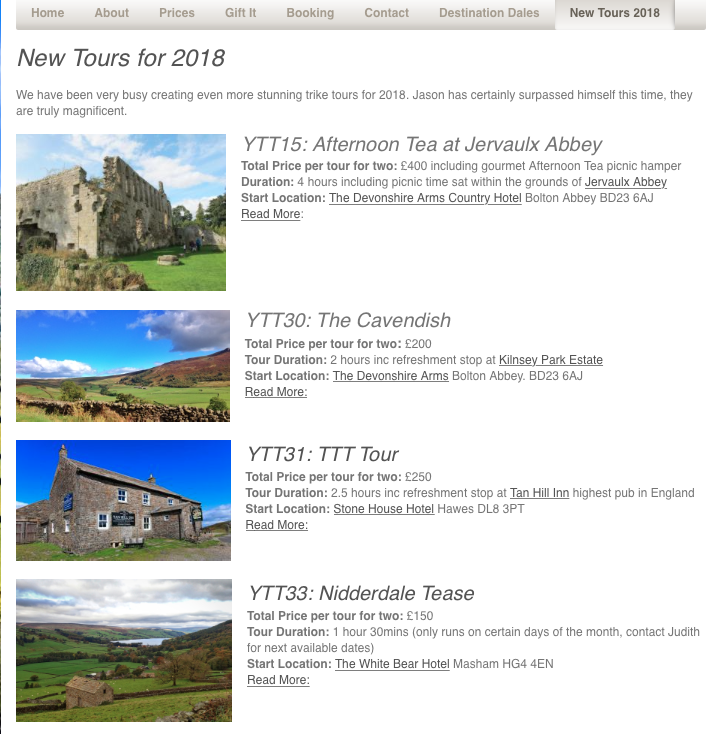Open the Destination Dales tab
Screen dimensions: 720x734
pos(489,13)
